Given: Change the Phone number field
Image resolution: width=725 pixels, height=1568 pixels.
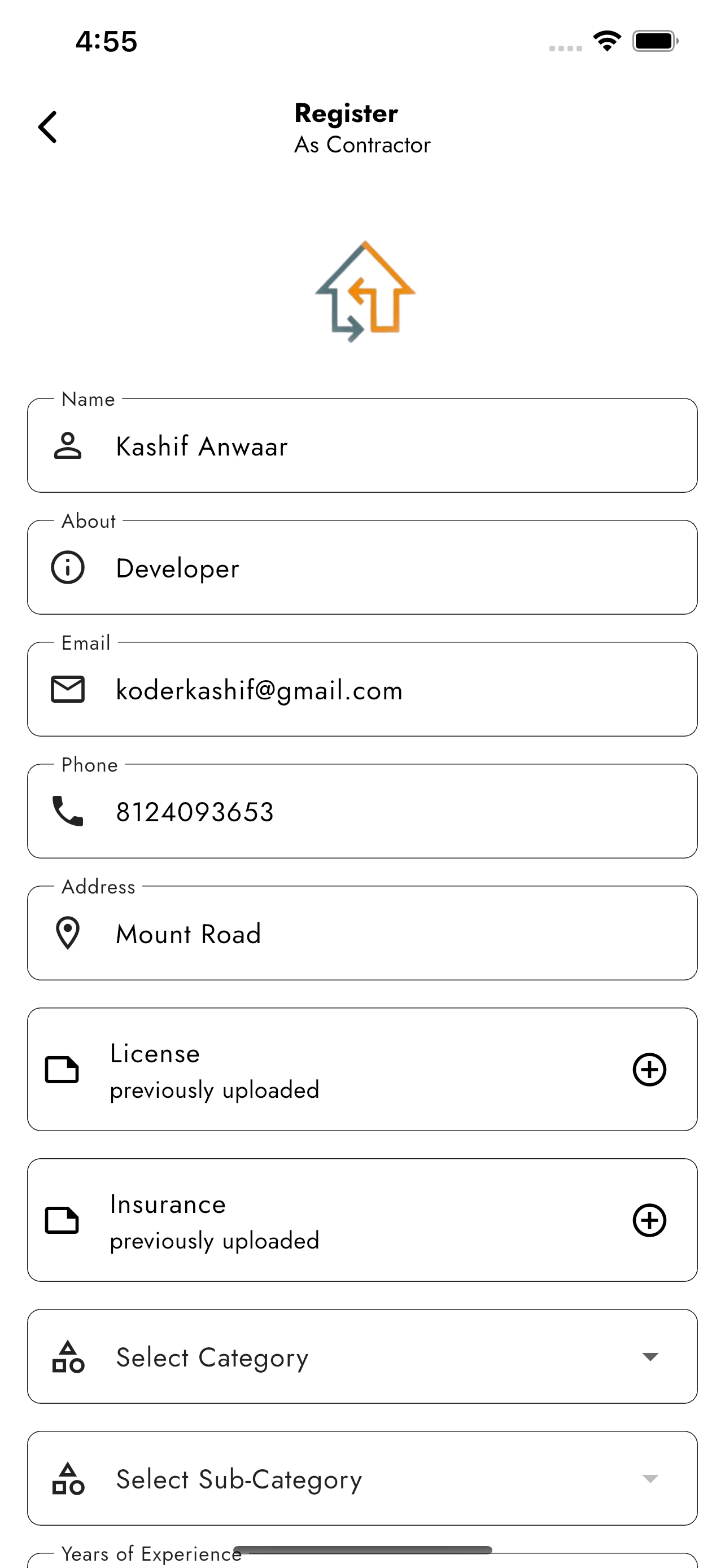Looking at the screenshot, I should click(362, 811).
